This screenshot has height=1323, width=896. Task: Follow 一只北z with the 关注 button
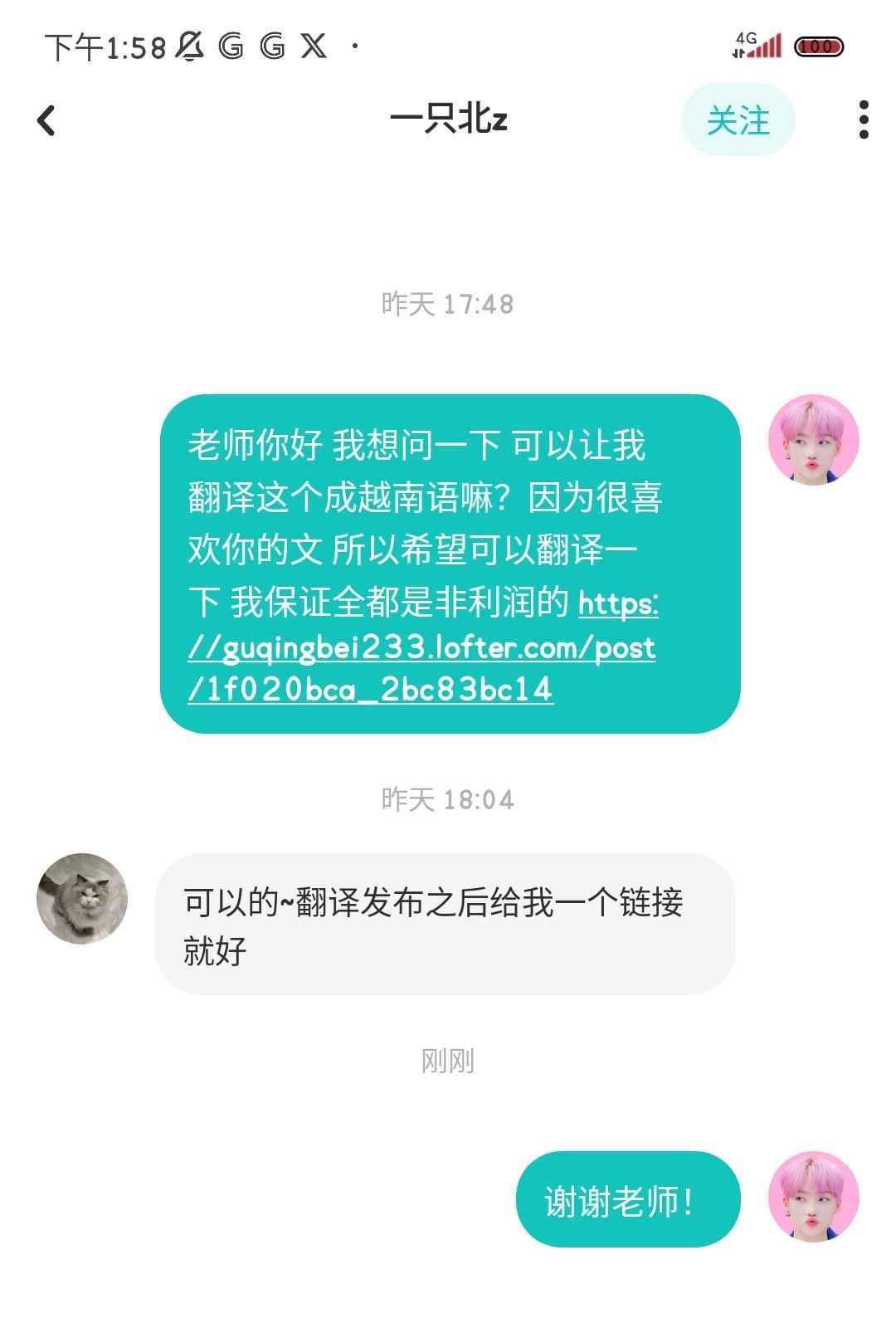738,120
